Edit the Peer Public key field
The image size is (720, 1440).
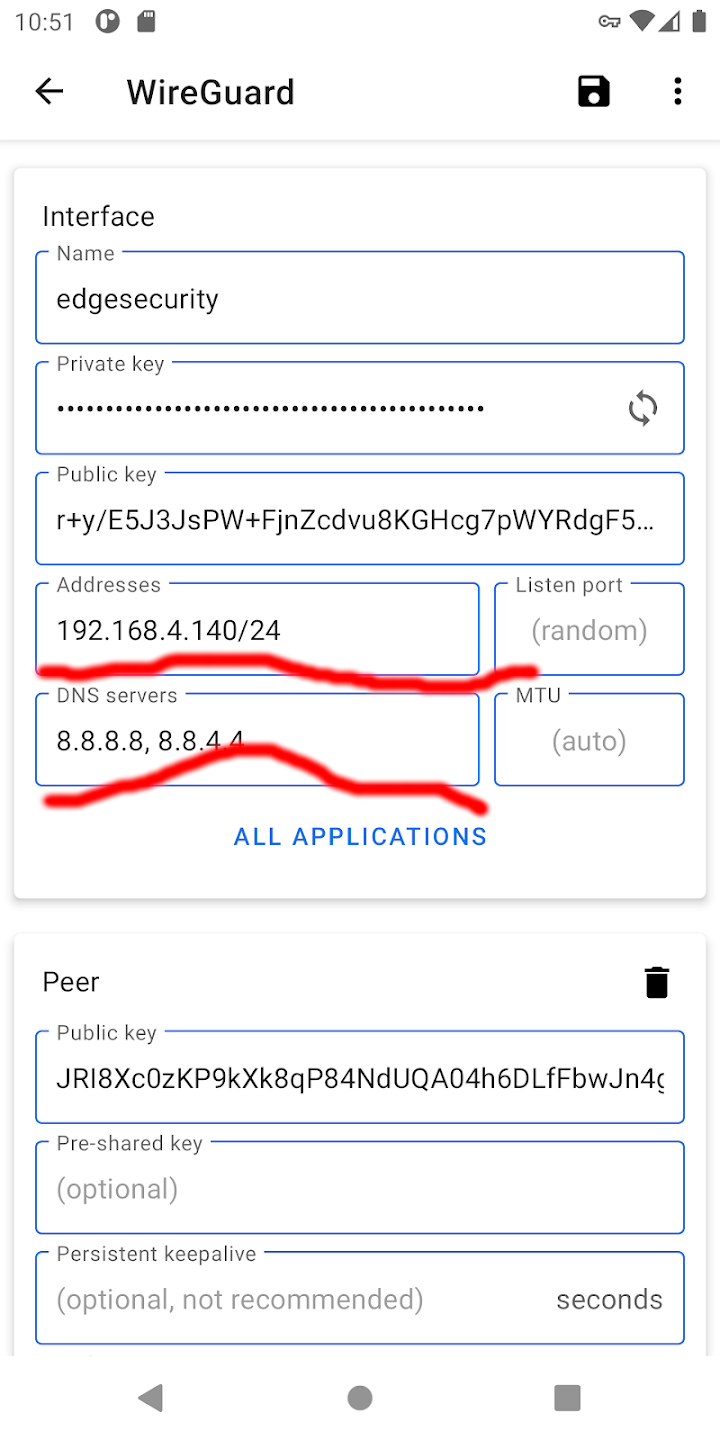[360, 1078]
